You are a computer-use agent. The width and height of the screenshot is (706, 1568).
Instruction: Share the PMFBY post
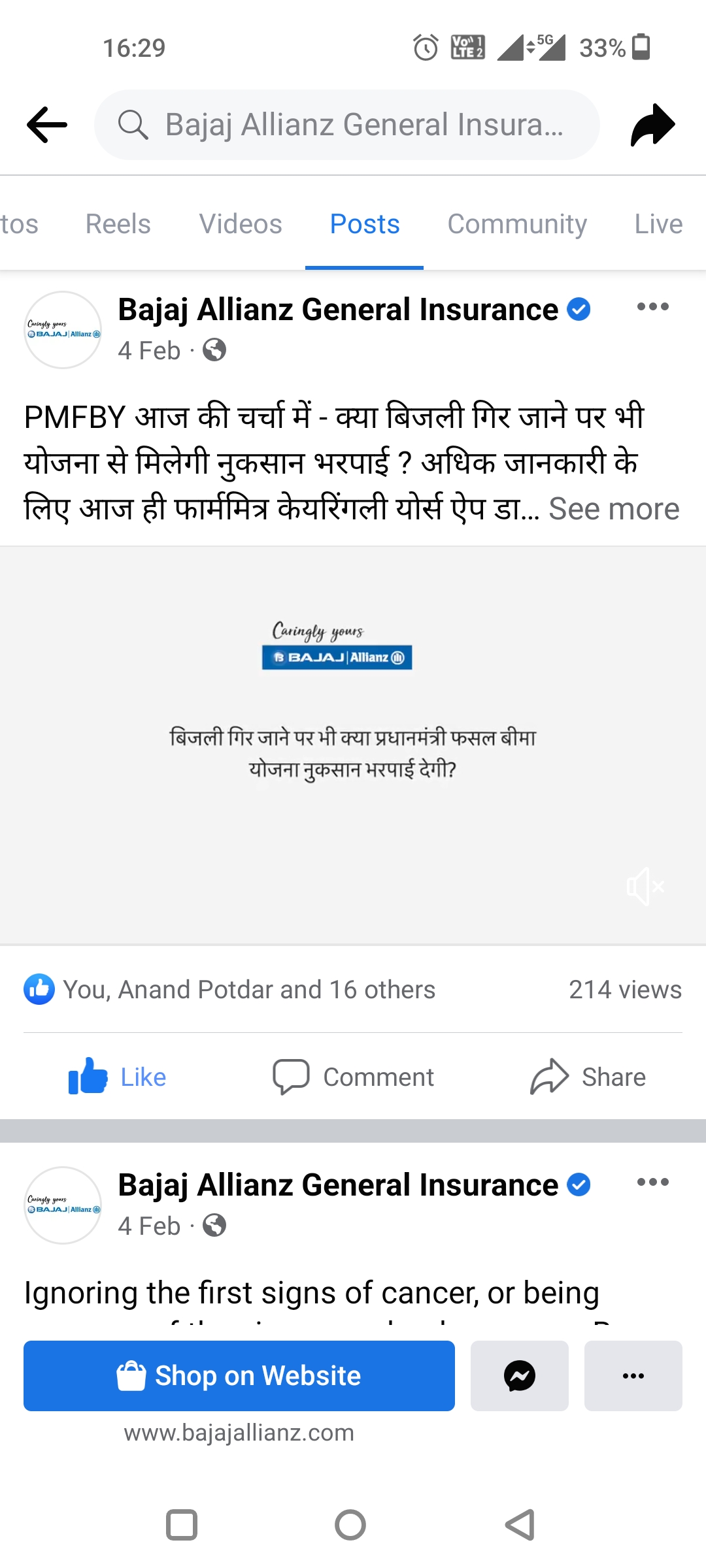pyautogui.click(x=588, y=1077)
